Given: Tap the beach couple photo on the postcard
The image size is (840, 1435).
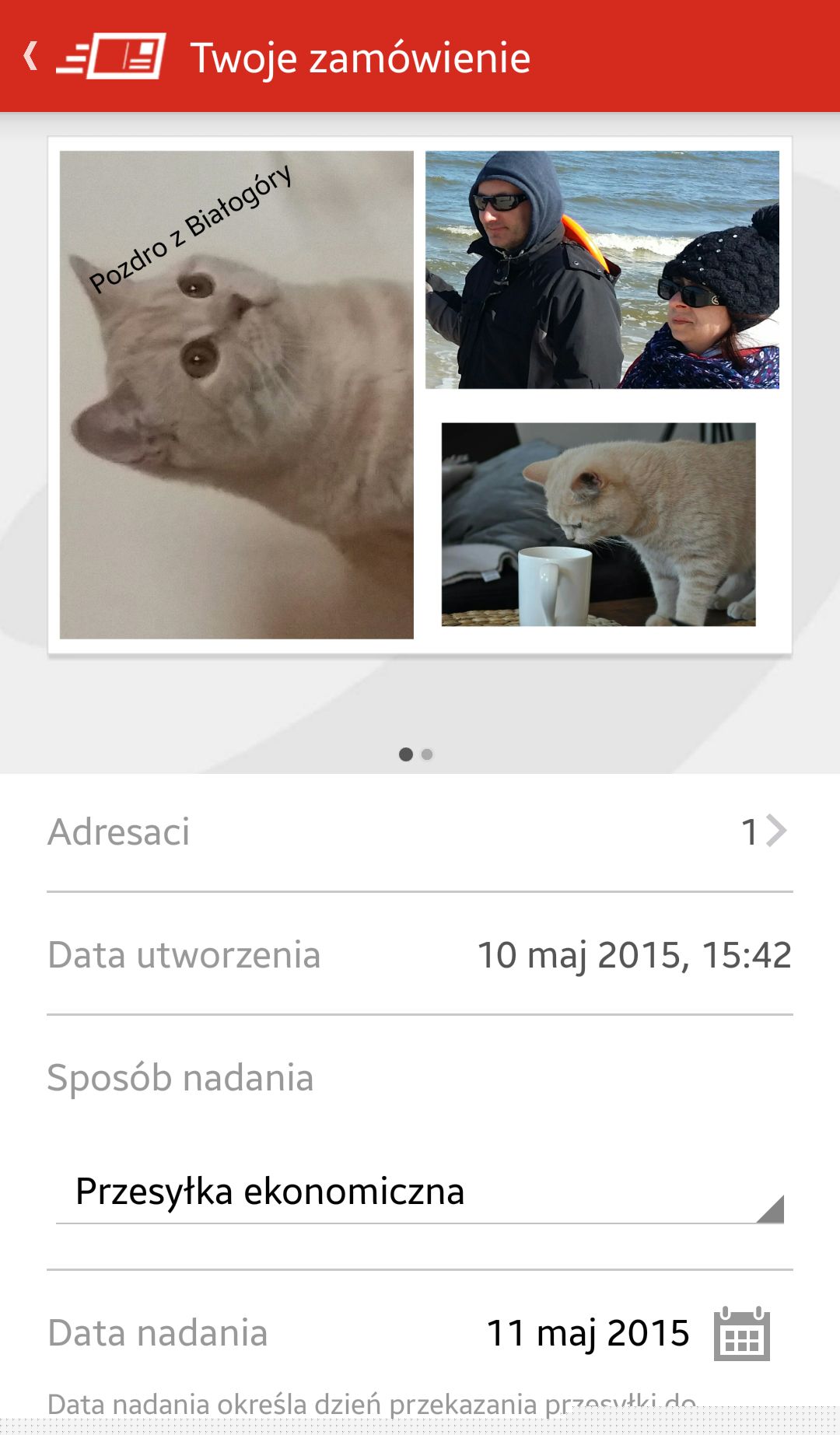Looking at the screenshot, I should (x=603, y=272).
